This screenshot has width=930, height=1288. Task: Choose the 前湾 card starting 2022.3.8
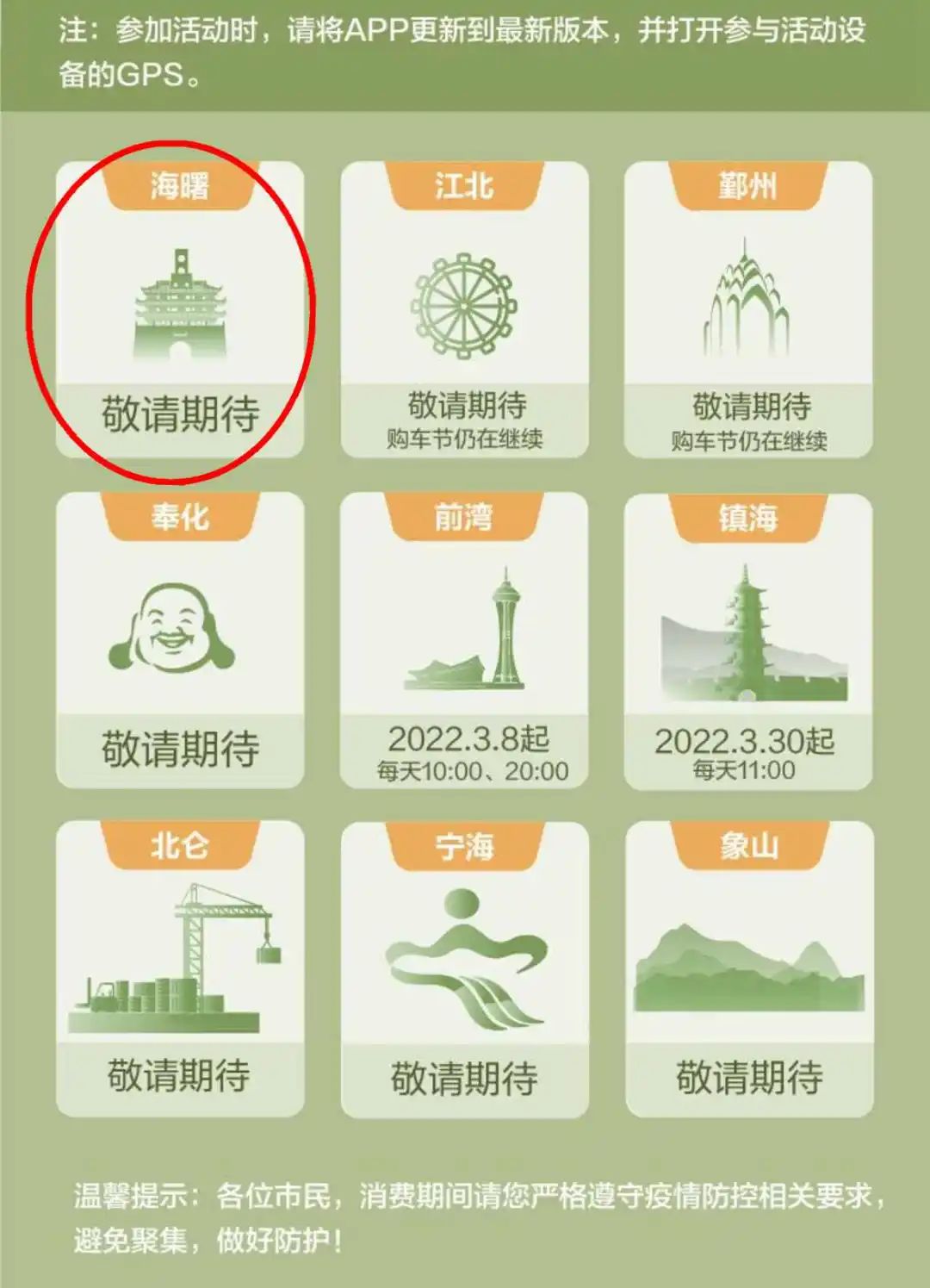[464, 640]
